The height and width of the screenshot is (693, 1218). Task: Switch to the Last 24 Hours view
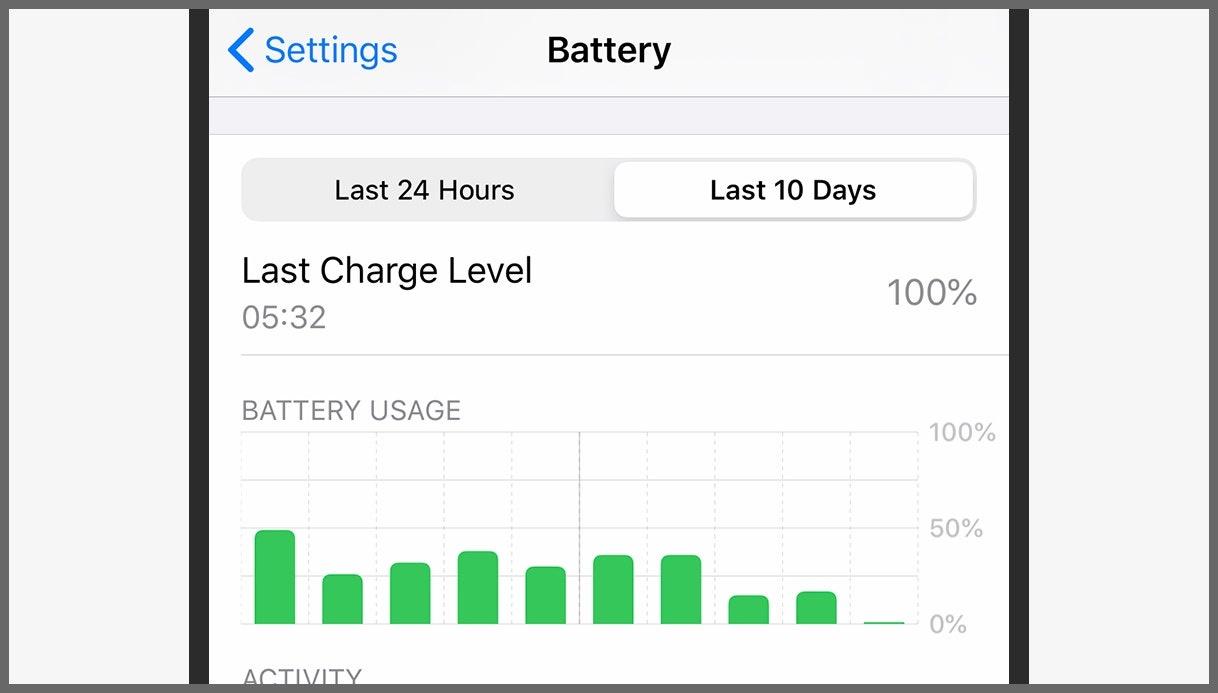[x=425, y=190]
